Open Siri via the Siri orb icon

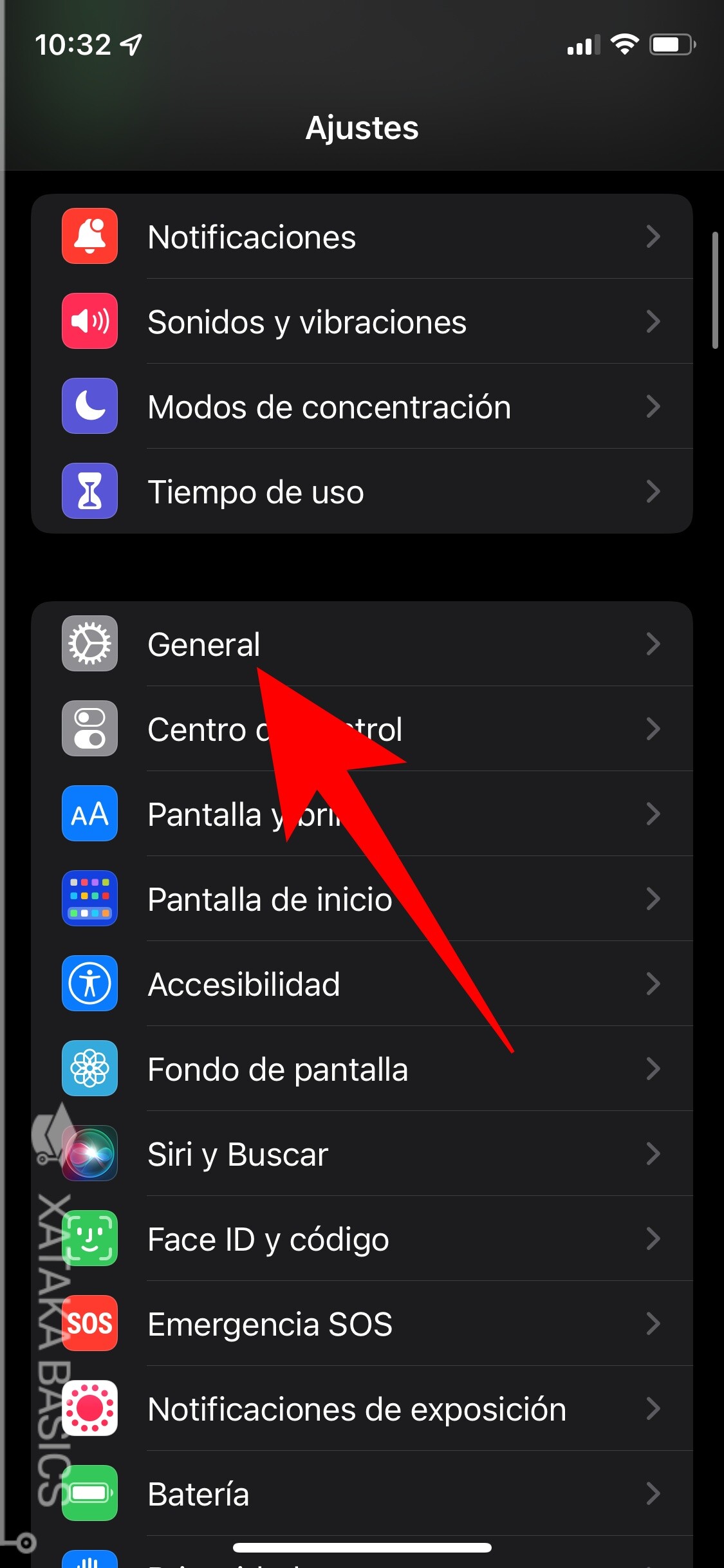tap(89, 1154)
